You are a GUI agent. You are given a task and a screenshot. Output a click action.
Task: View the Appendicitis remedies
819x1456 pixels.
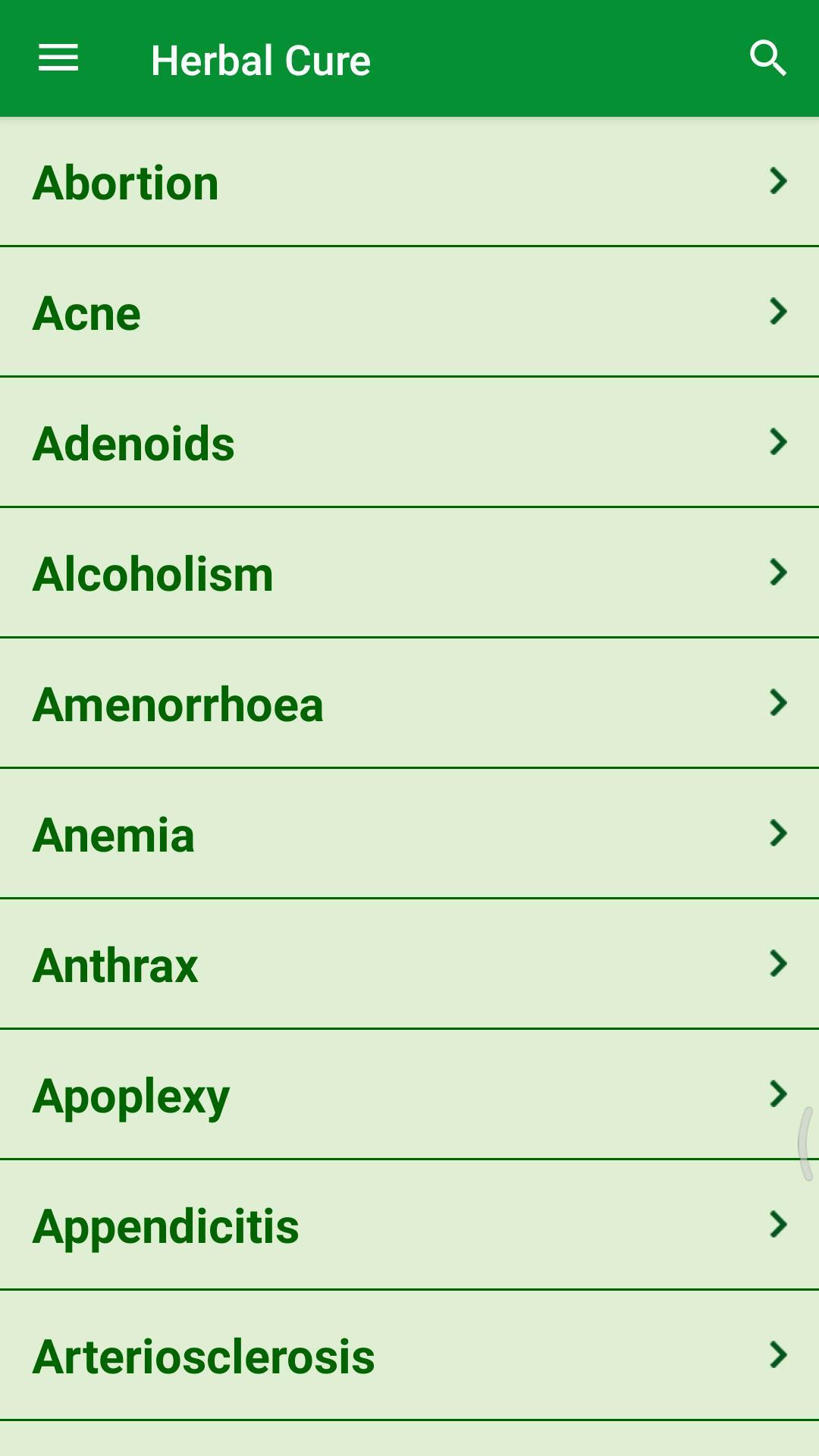point(409,1225)
